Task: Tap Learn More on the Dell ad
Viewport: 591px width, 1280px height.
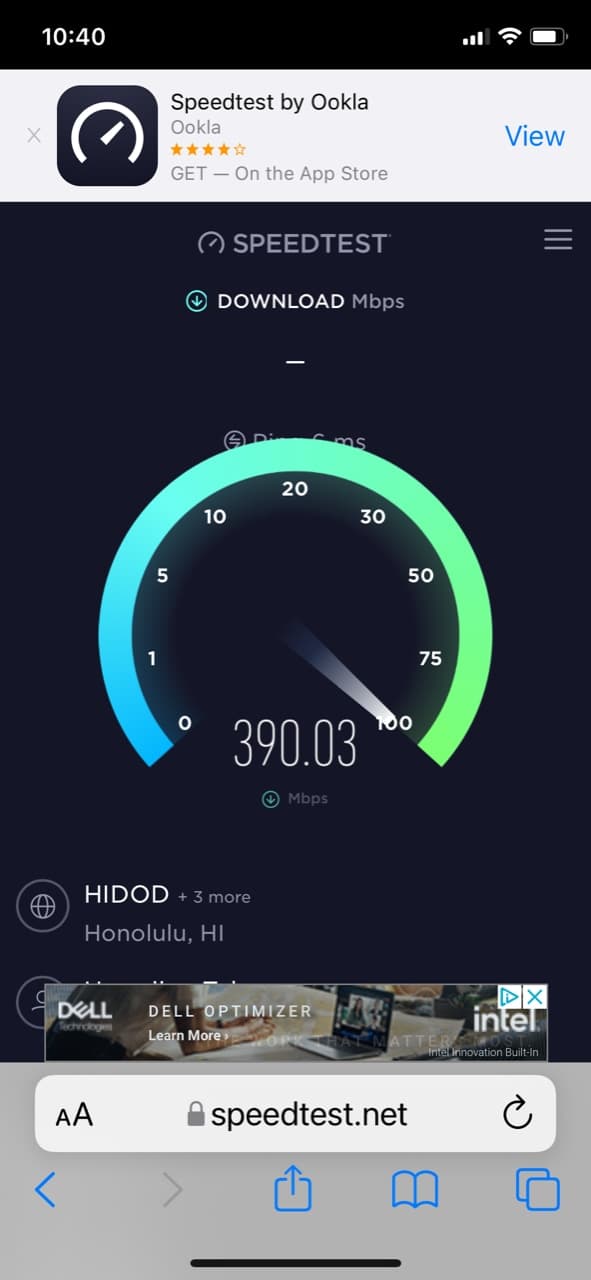Action: tap(186, 1035)
